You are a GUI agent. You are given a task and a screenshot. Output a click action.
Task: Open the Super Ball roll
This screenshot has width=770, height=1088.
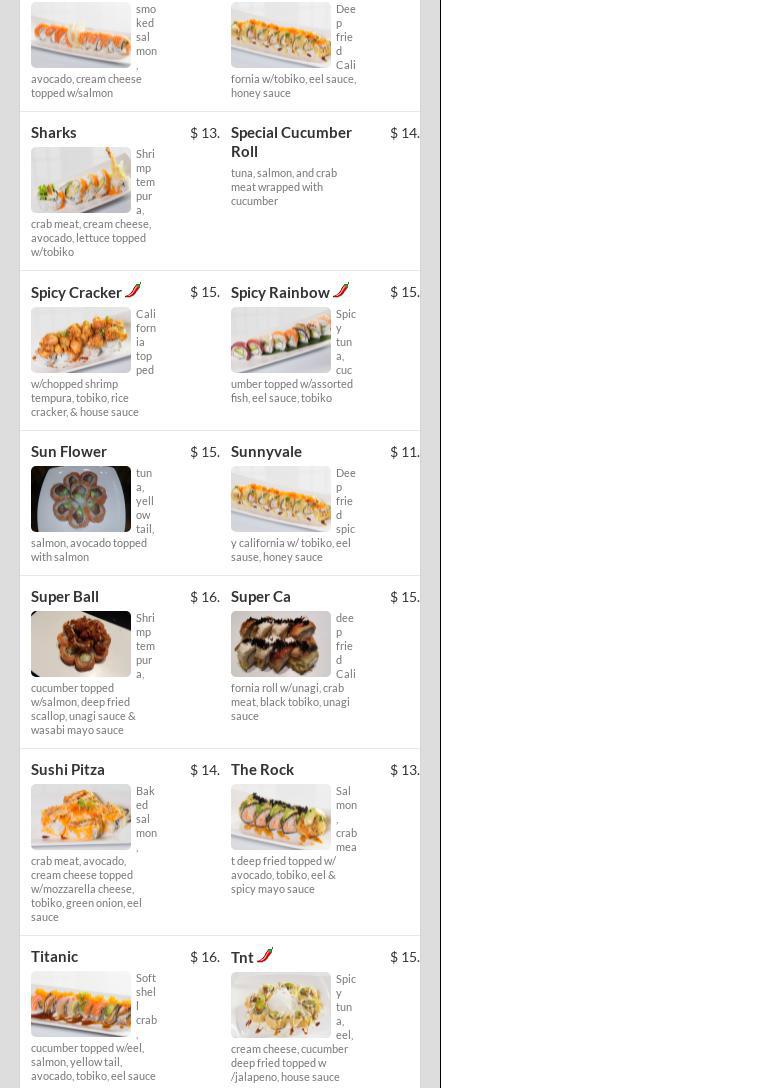(x=65, y=597)
